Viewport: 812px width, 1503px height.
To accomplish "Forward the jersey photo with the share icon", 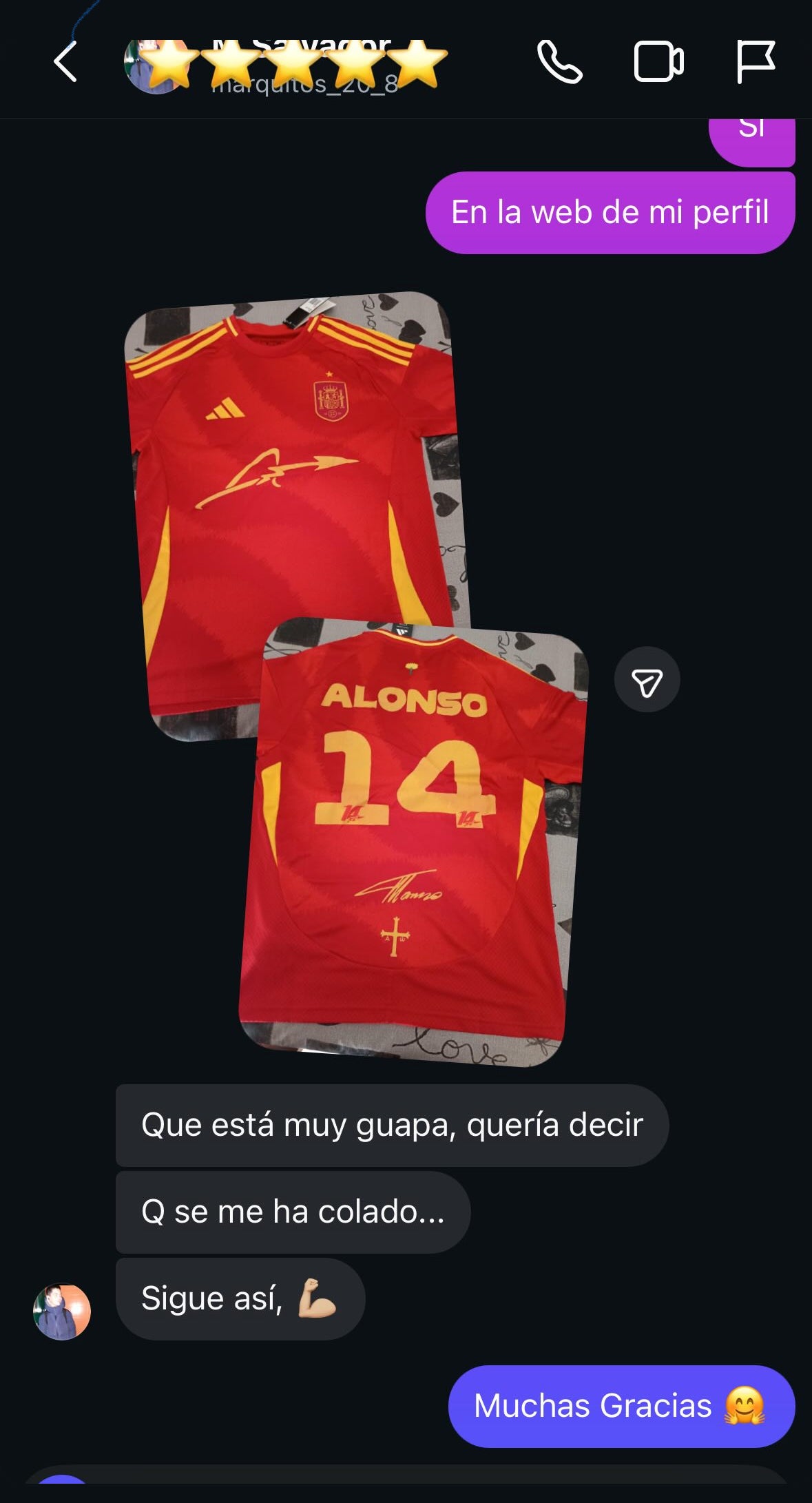I will pyautogui.click(x=647, y=680).
